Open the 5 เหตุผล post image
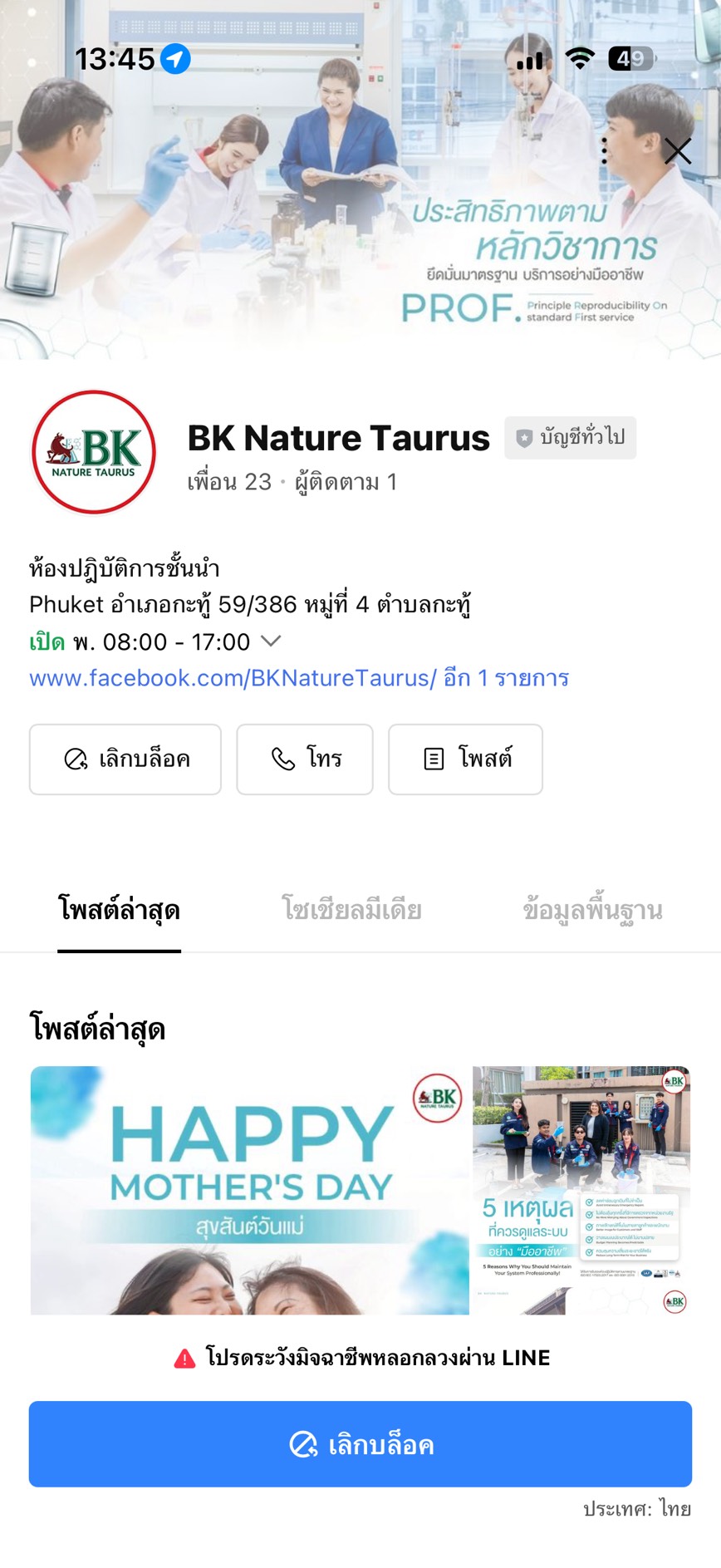 (x=581, y=1190)
